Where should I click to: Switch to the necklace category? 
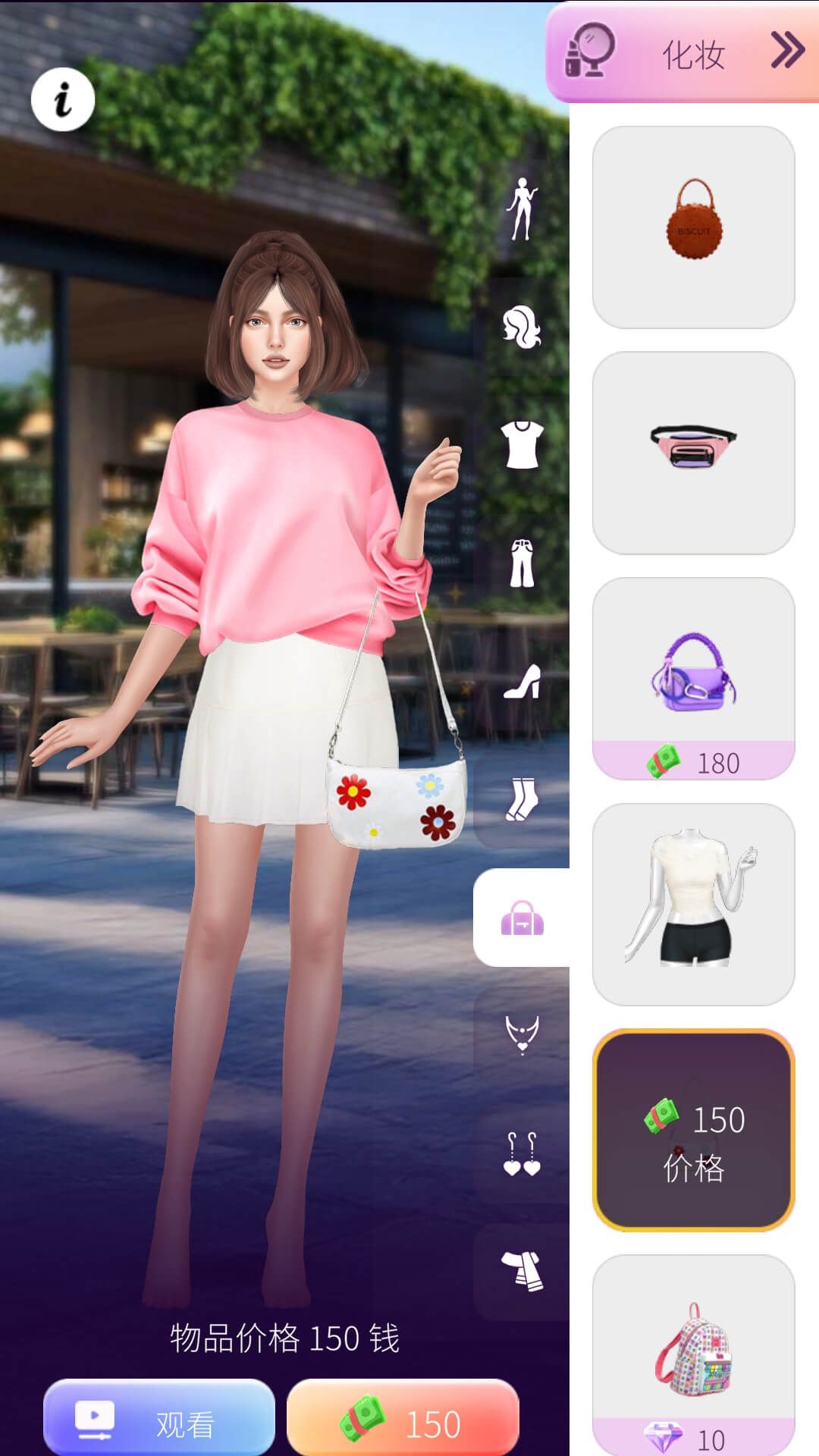(522, 1034)
